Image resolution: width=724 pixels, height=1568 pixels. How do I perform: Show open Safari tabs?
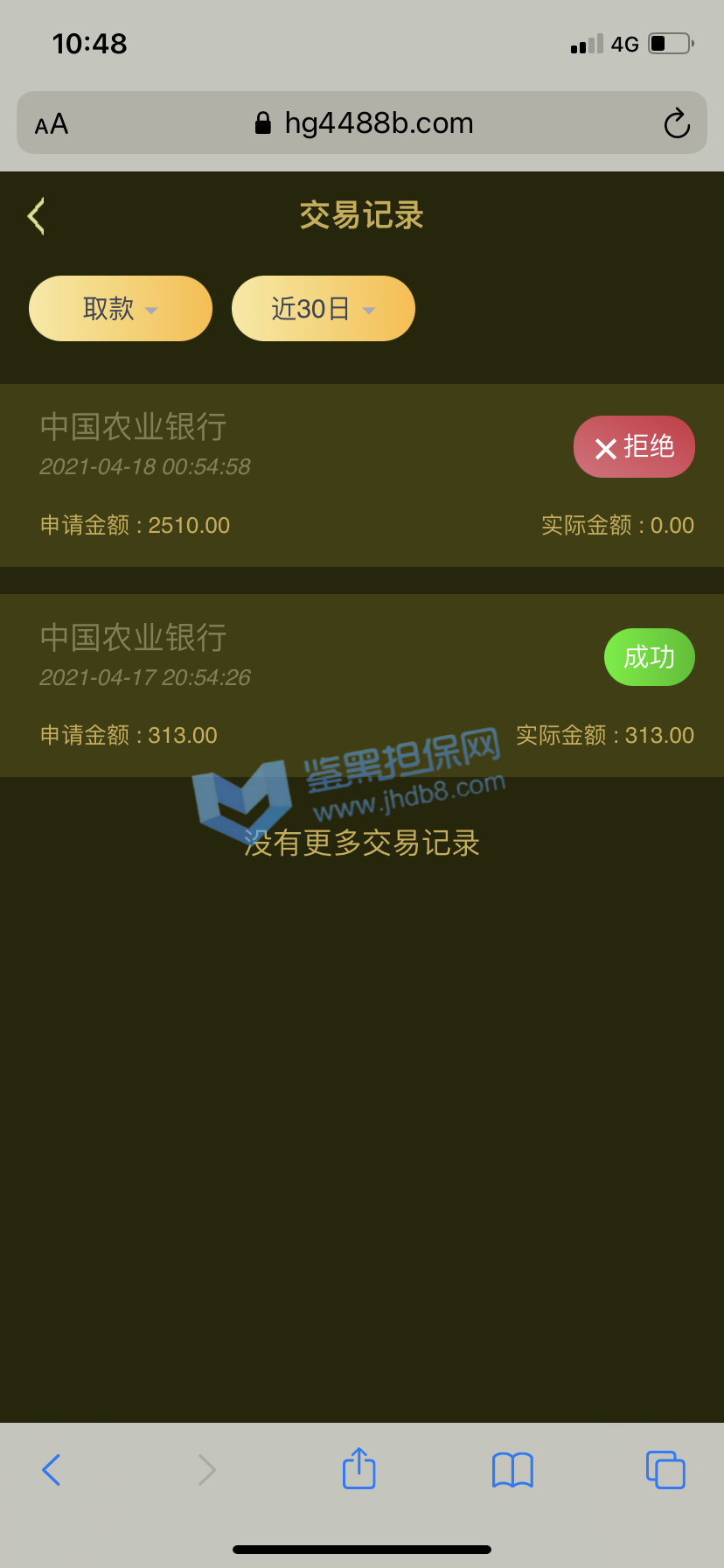pos(665,1470)
